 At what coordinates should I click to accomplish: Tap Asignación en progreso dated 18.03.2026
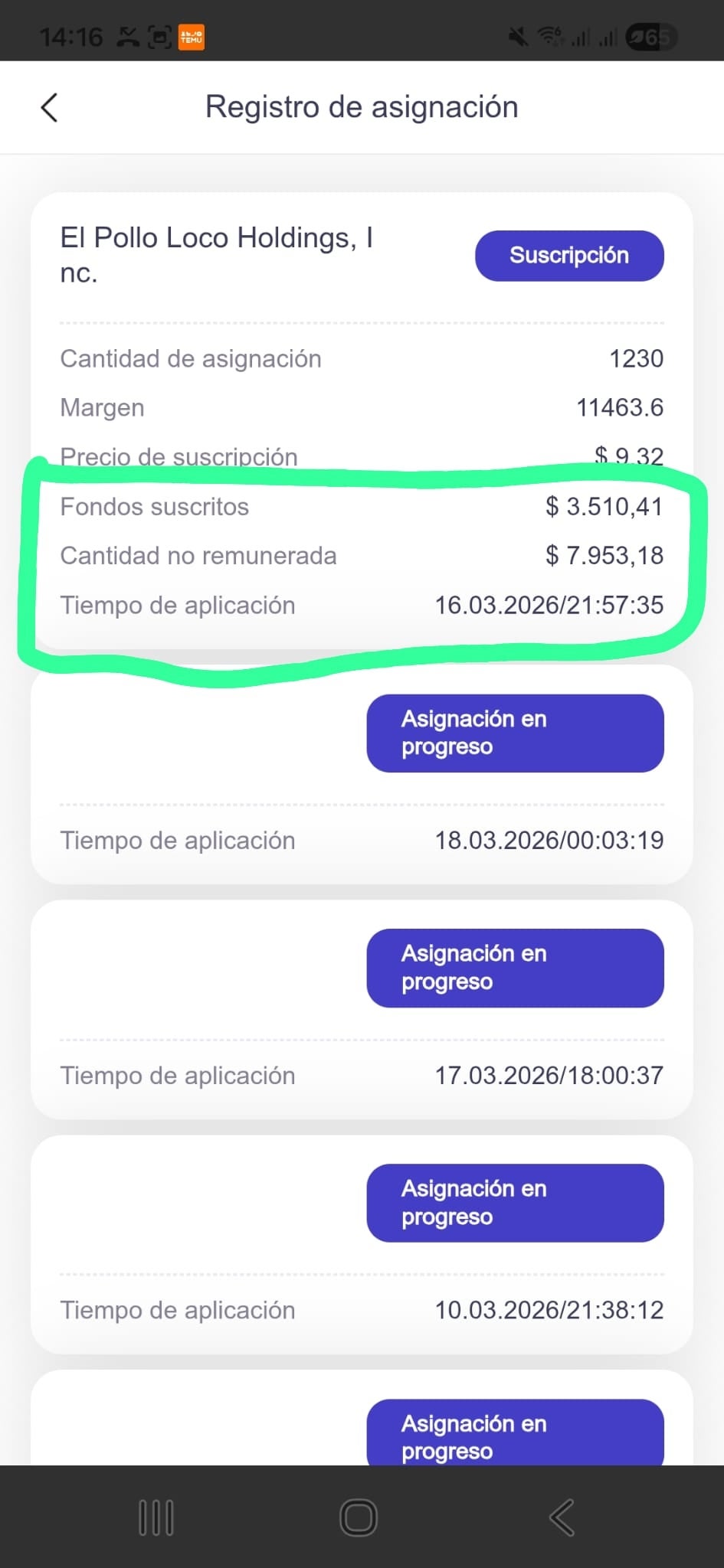coord(515,733)
